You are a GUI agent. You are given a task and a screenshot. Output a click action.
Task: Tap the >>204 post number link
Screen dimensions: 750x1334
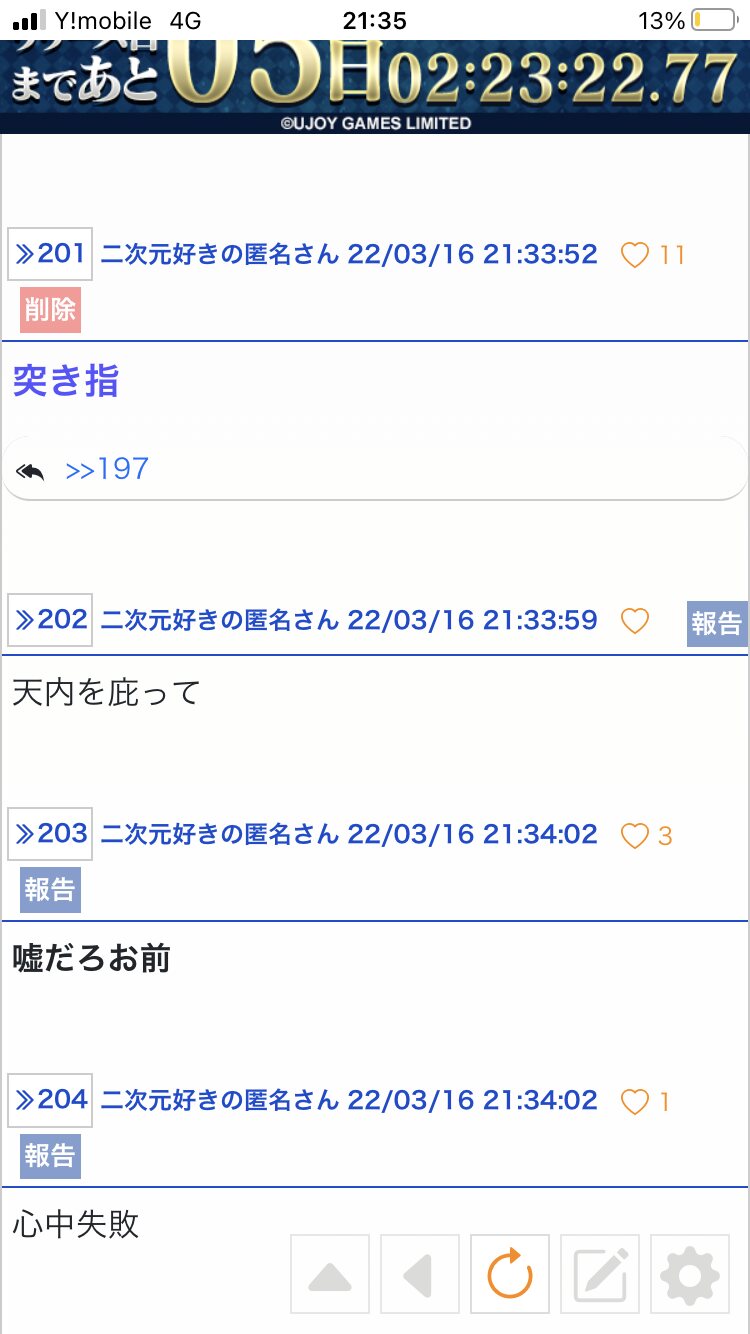[50, 1100]
